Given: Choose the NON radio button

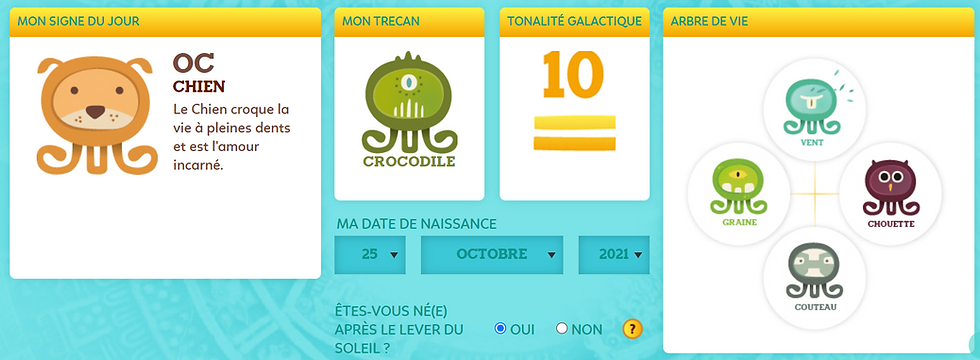Looking at the screenshot, I should [562, 328].
